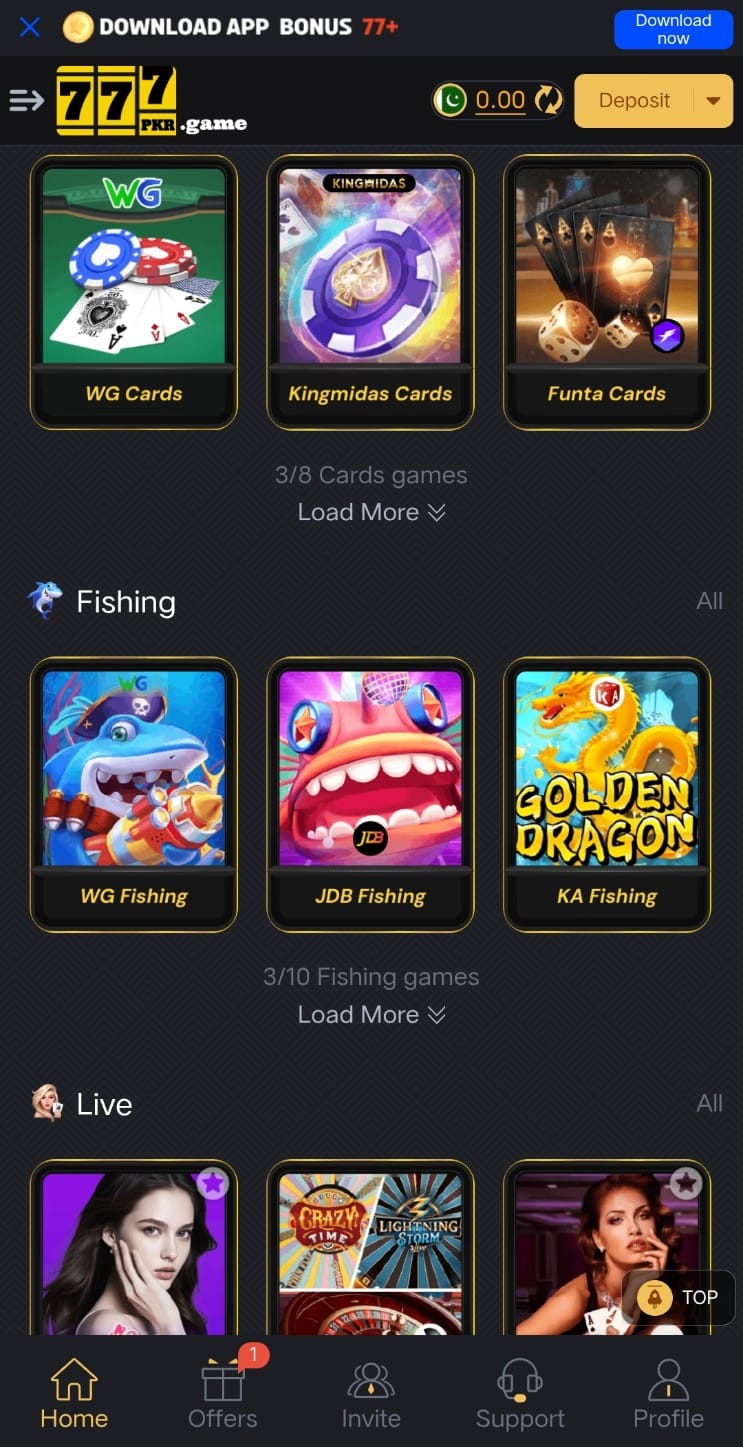Load More Fishing games
The image size is (743, 1447).
click(x=371, y=1014)
